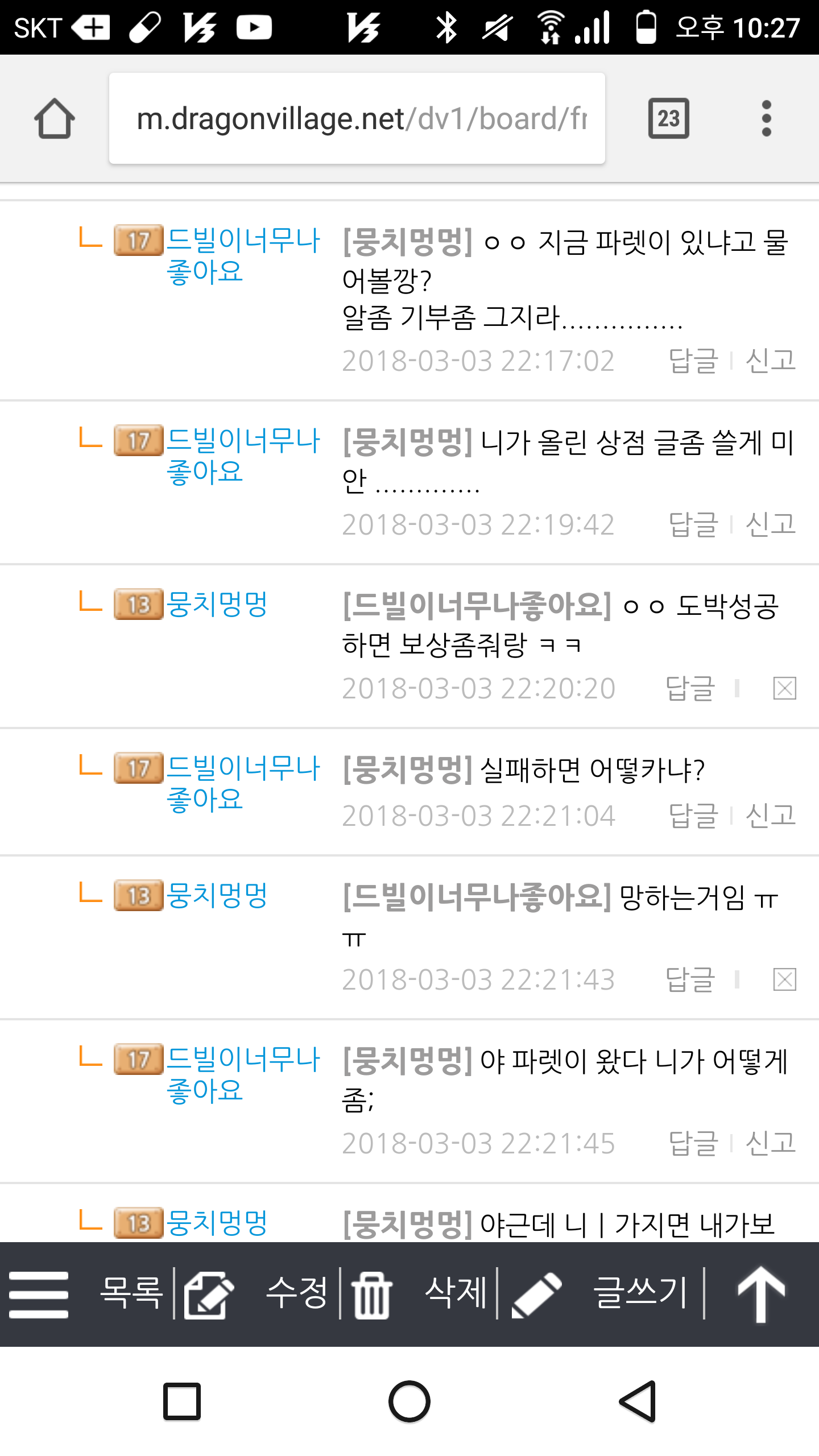
Task: Tap the URL address bar
Action: tap(357, 118)
